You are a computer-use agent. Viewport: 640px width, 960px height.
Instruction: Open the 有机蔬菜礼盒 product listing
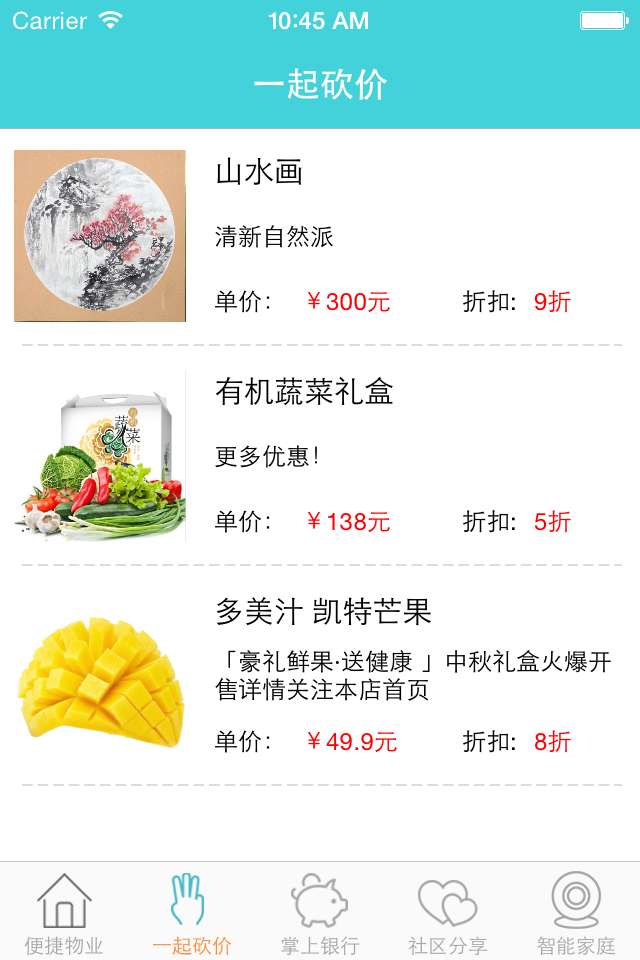pyautogui.click(x=320, y=456)
